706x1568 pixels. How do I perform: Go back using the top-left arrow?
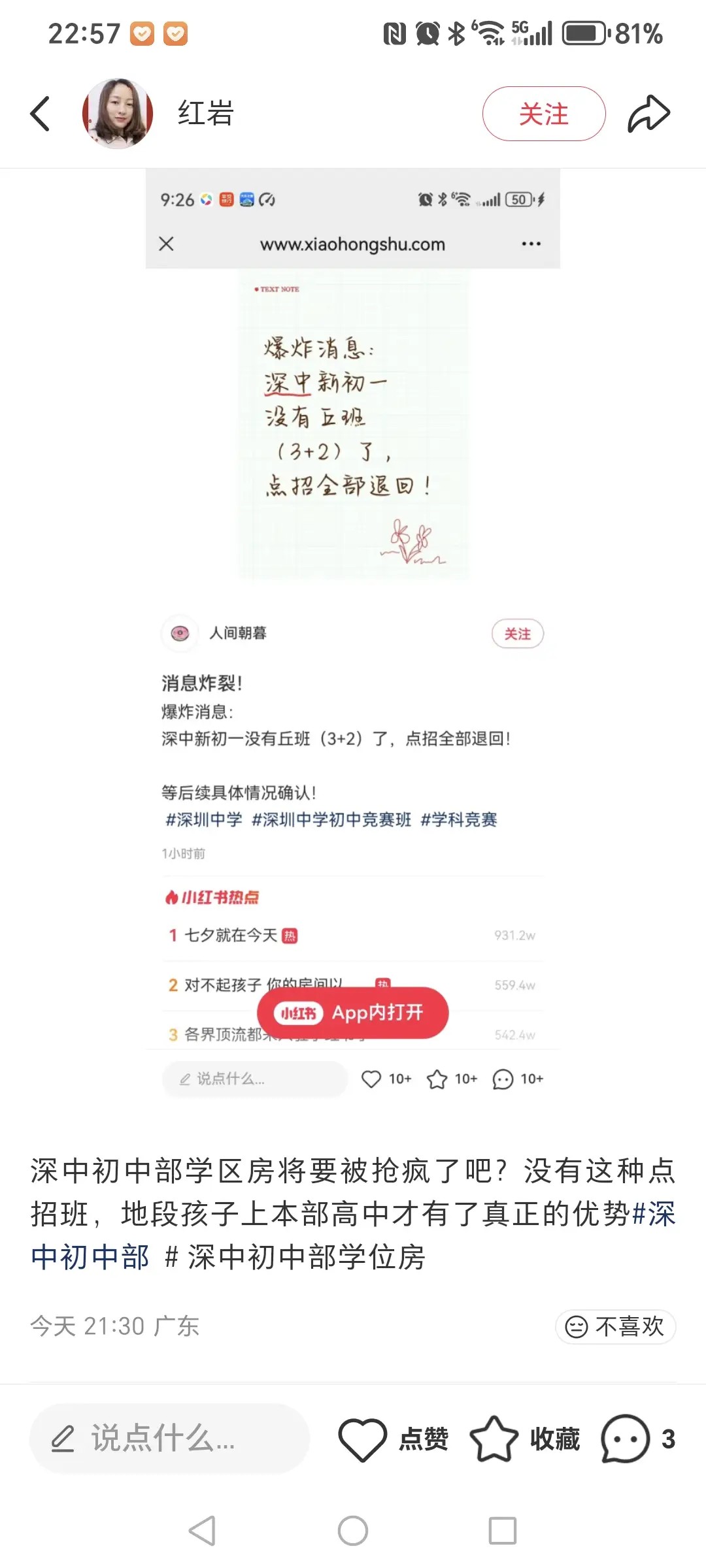41,114
